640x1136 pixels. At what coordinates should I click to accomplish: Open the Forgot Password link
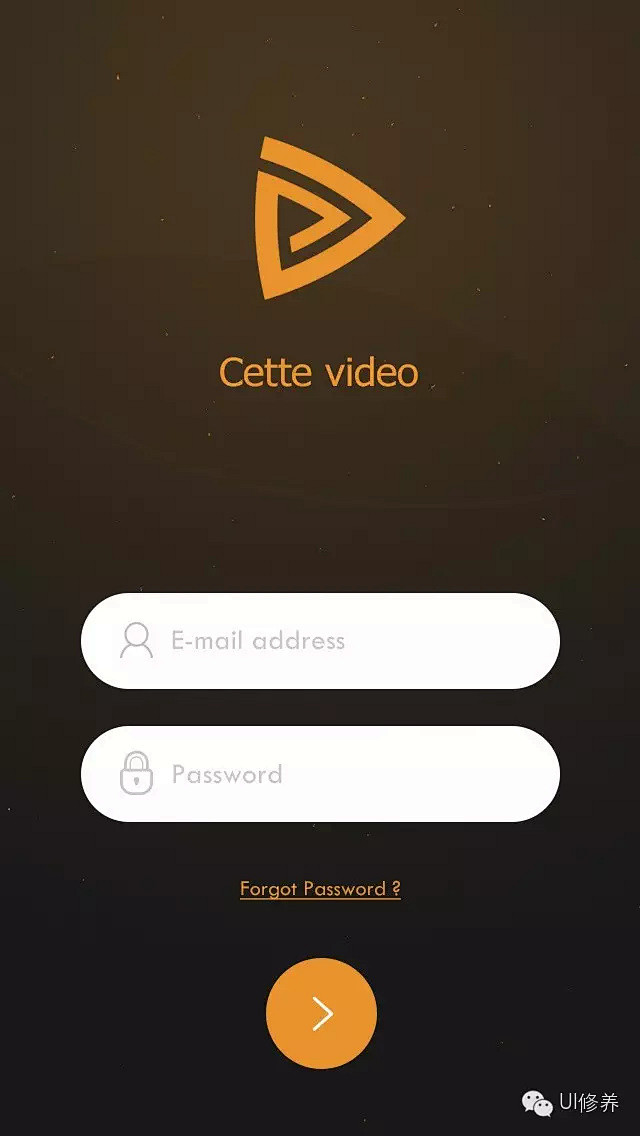pos(320,889)
